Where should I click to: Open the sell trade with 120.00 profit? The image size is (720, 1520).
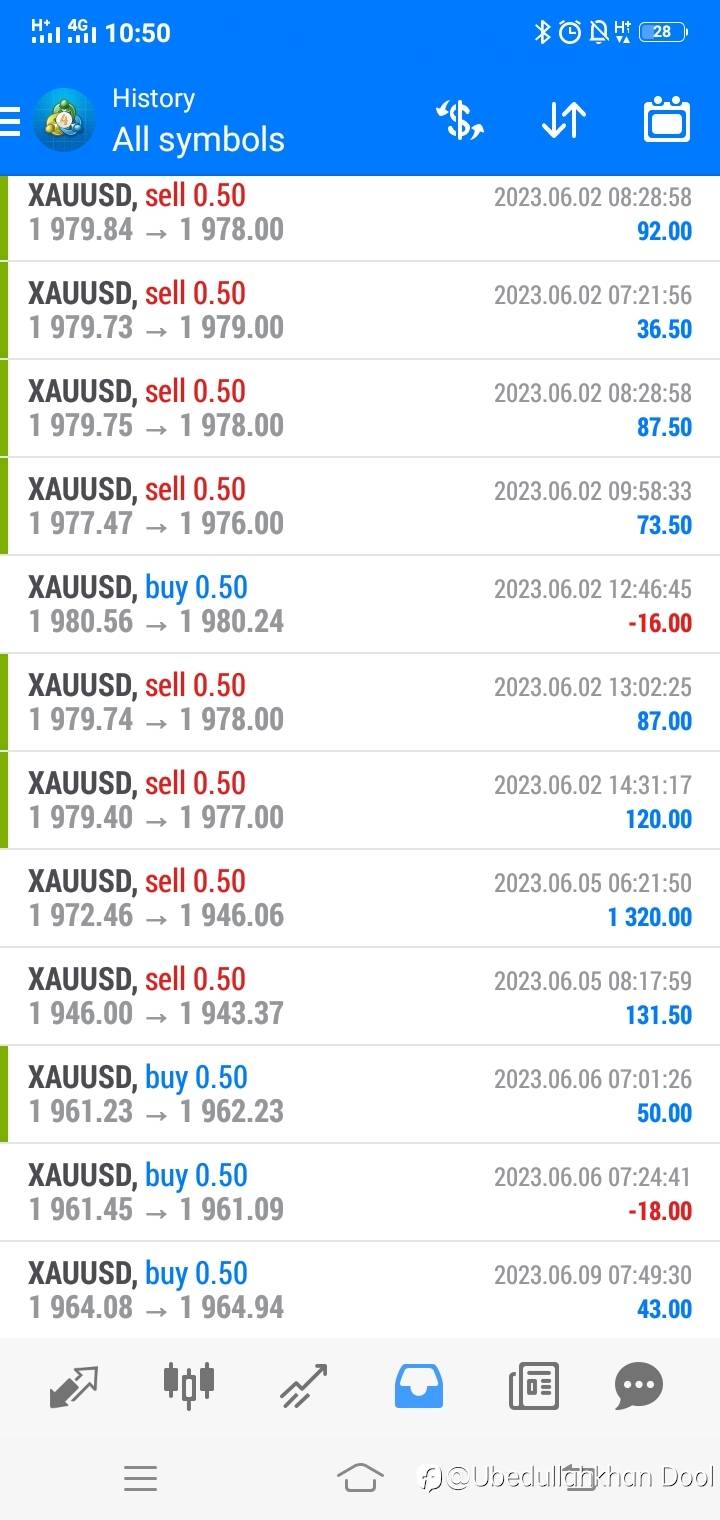click(x=360, y=800)
